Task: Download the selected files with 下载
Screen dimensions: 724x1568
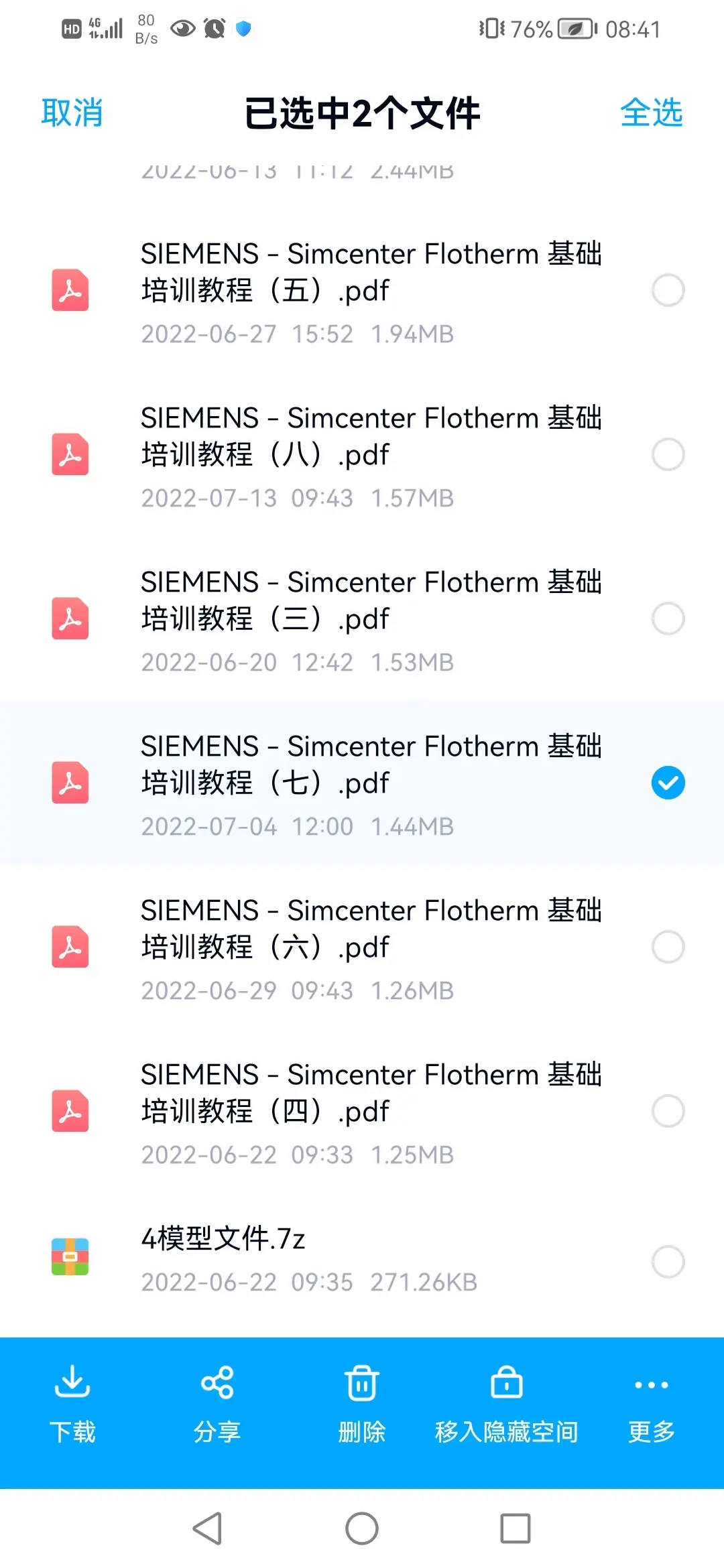Action: (x=72, y=1404)
